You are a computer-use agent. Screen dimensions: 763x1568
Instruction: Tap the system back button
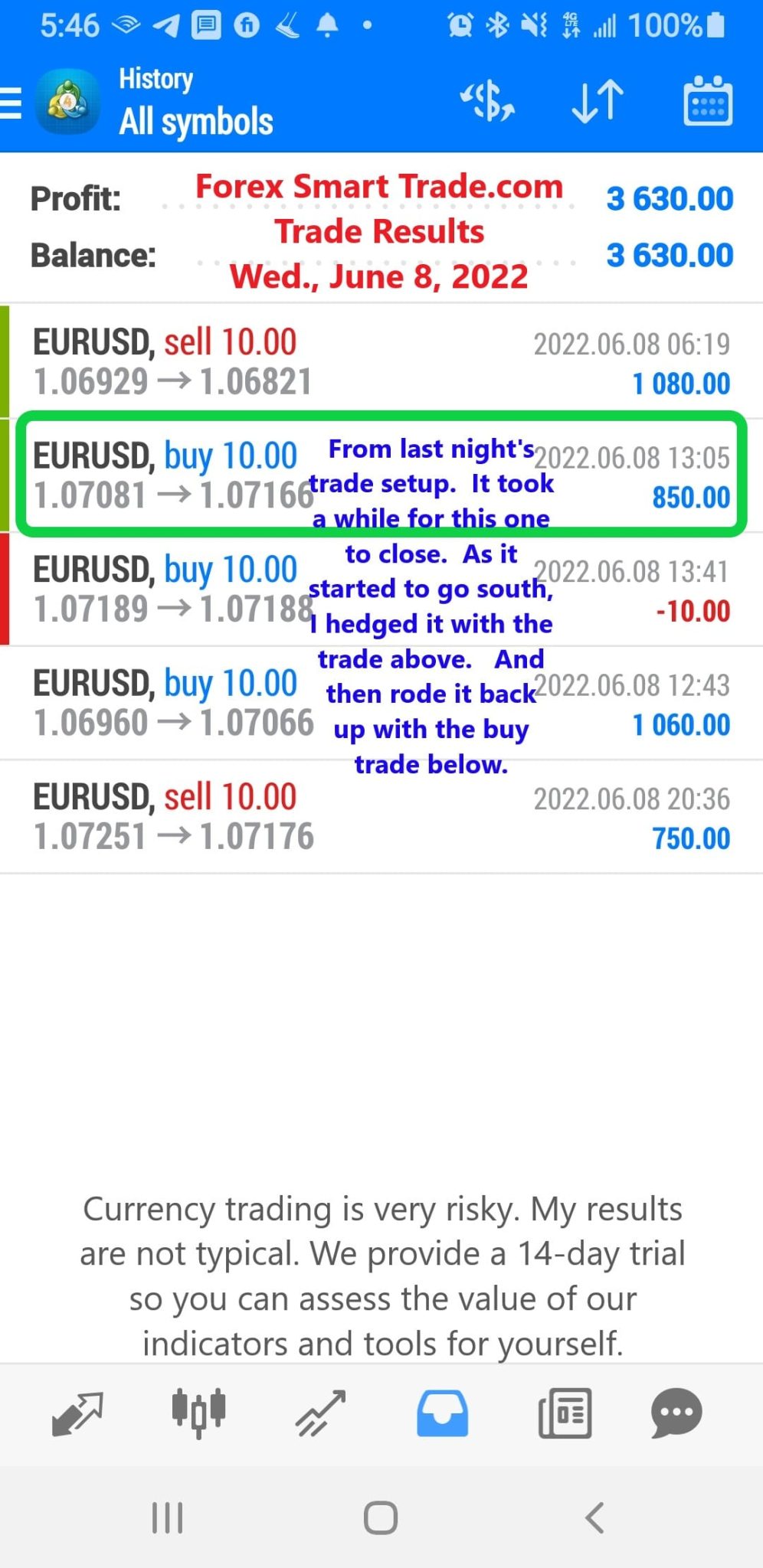(594, 1517)
